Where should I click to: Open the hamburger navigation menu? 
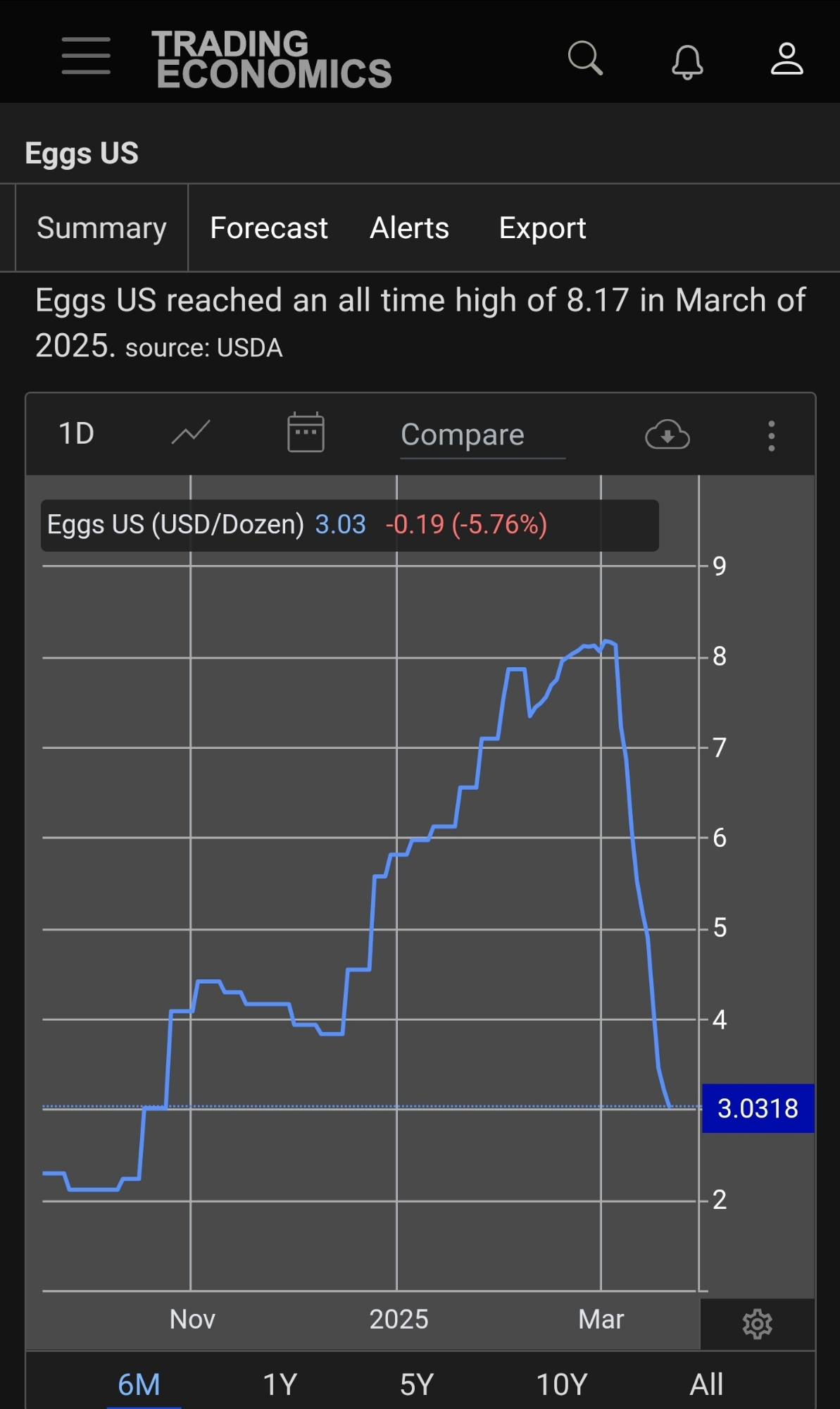pyautogui.click(x=86, y=56)
